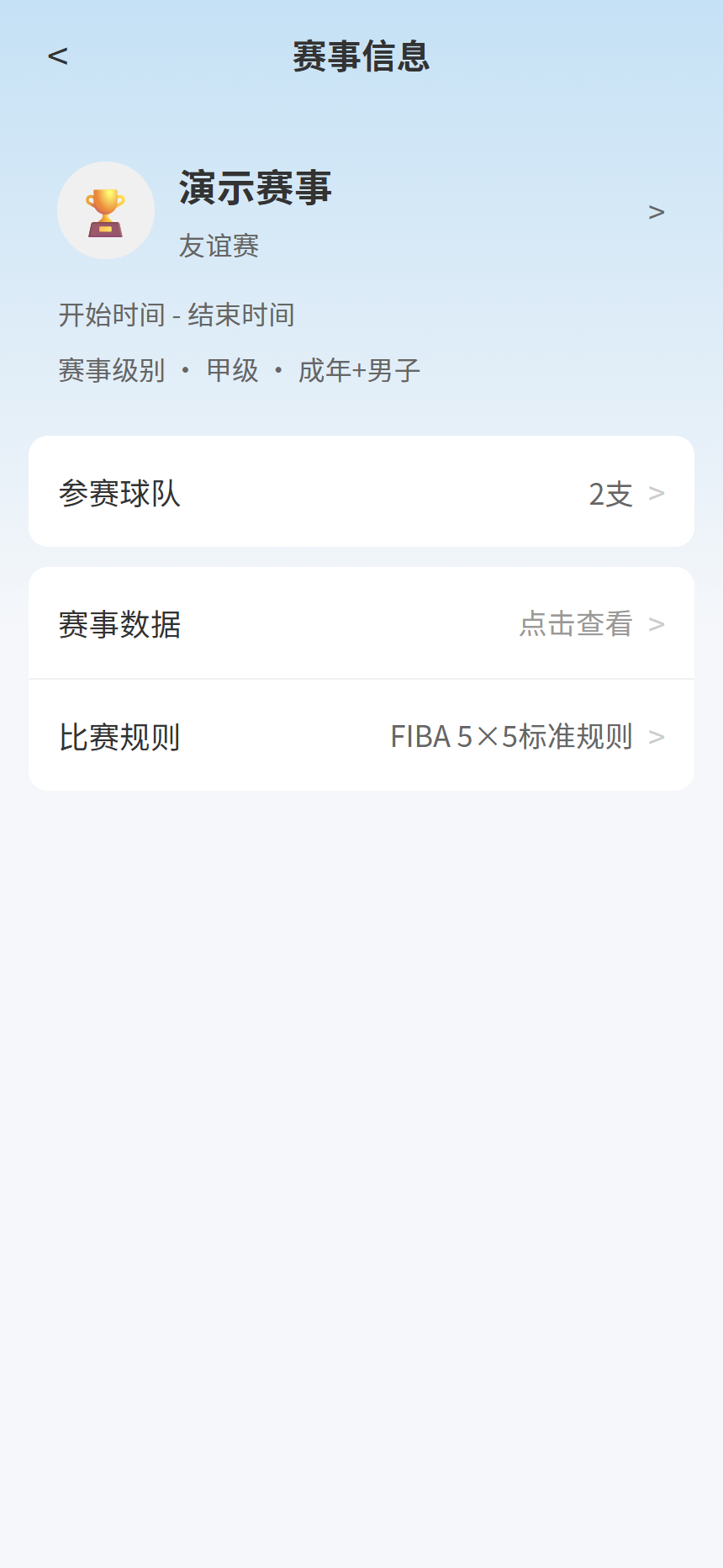The image size is (723, 1568).
Task: Tap the back arrow icon
Action: (58, 56)
